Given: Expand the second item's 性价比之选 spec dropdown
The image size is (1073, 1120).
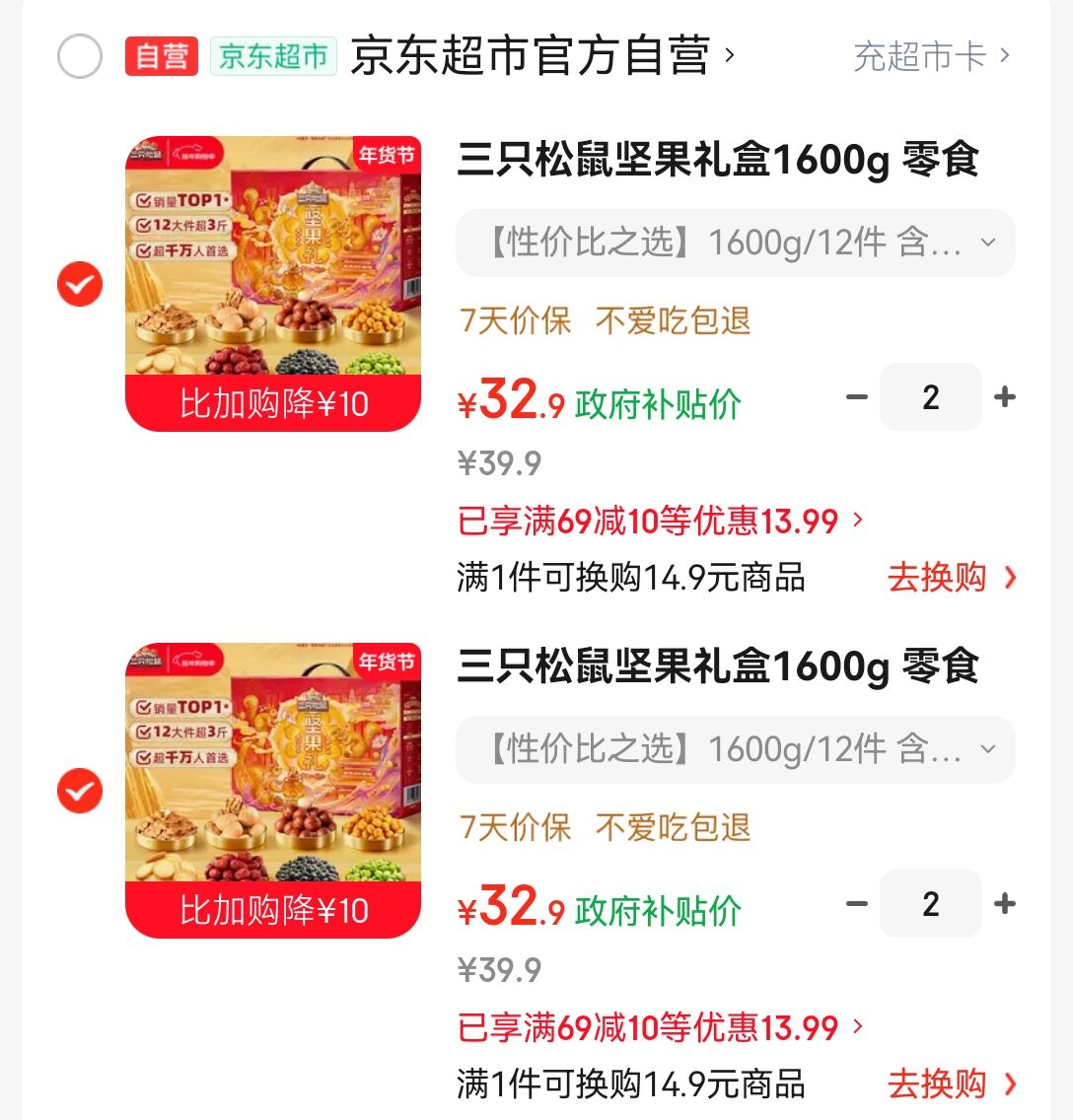Looking at the screenshot, I should [x=735, y=749].
